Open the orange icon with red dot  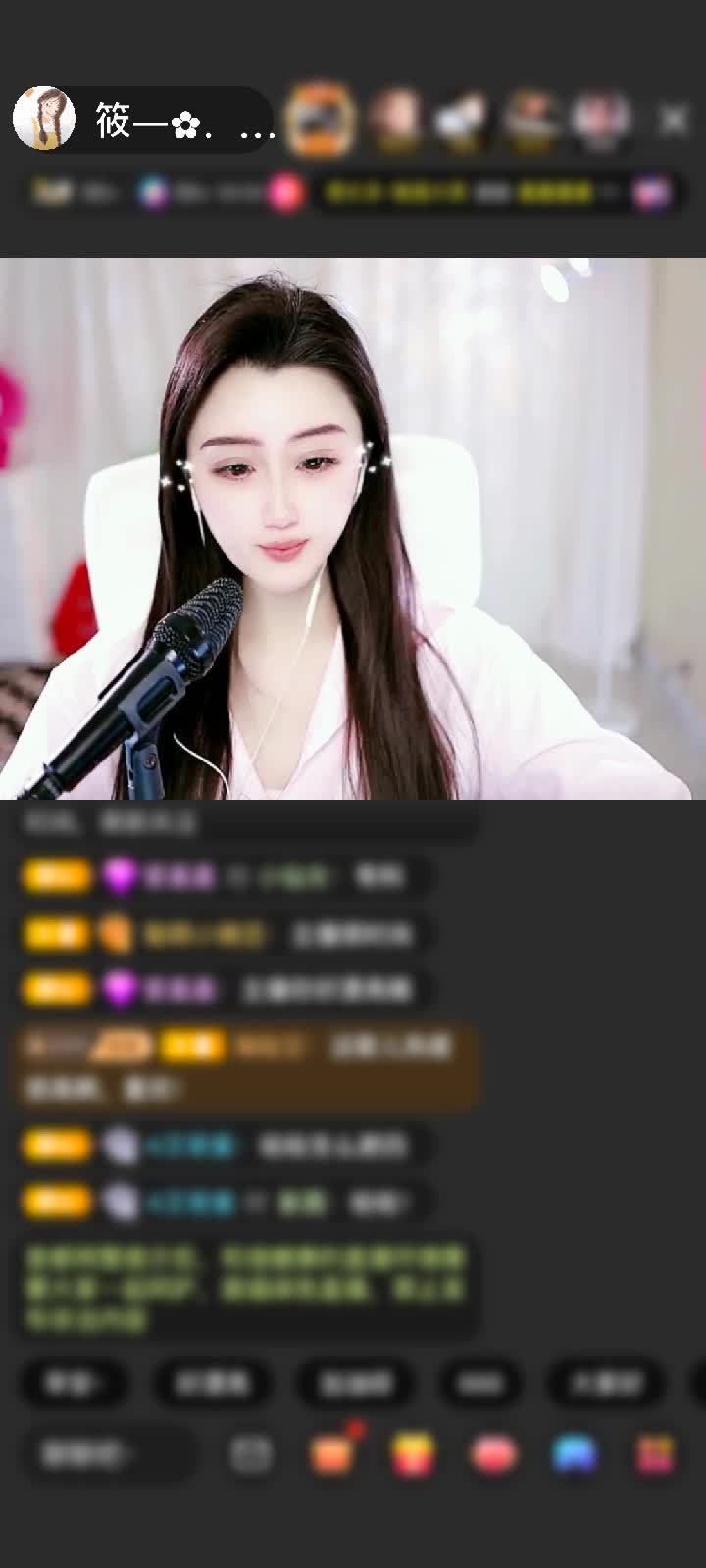pos(332,1454)
